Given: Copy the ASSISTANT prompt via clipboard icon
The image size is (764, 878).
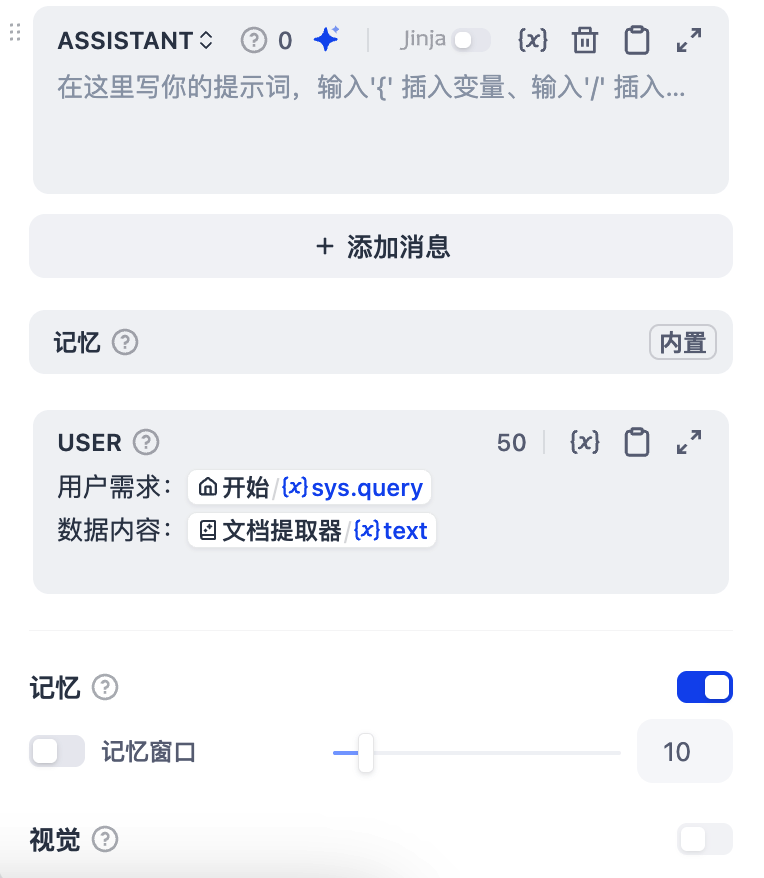Looking at the screenshot, I should (637, 40).
